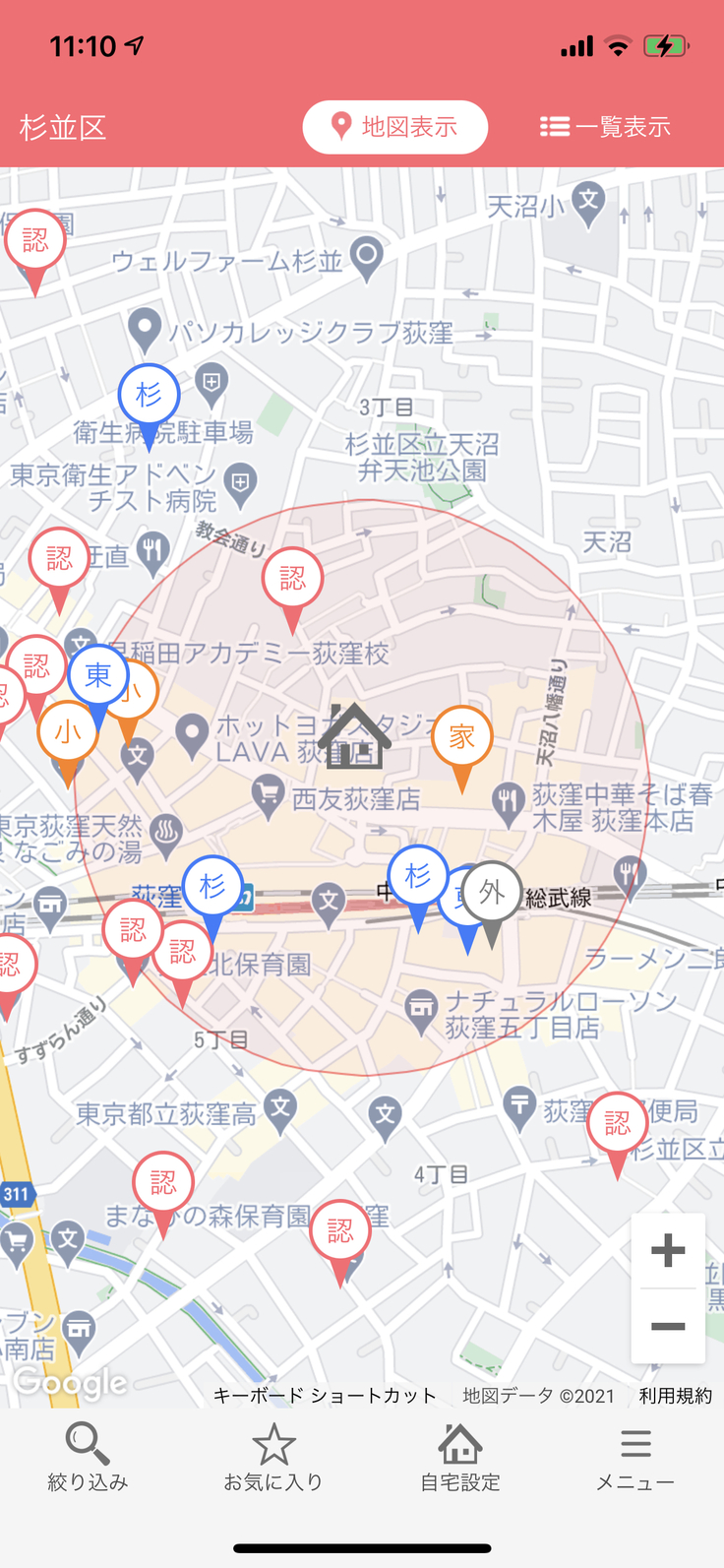
Task: Tap the blue 杉 pin near 衛生病院駐車場
Action: click(x=149, y=396)
